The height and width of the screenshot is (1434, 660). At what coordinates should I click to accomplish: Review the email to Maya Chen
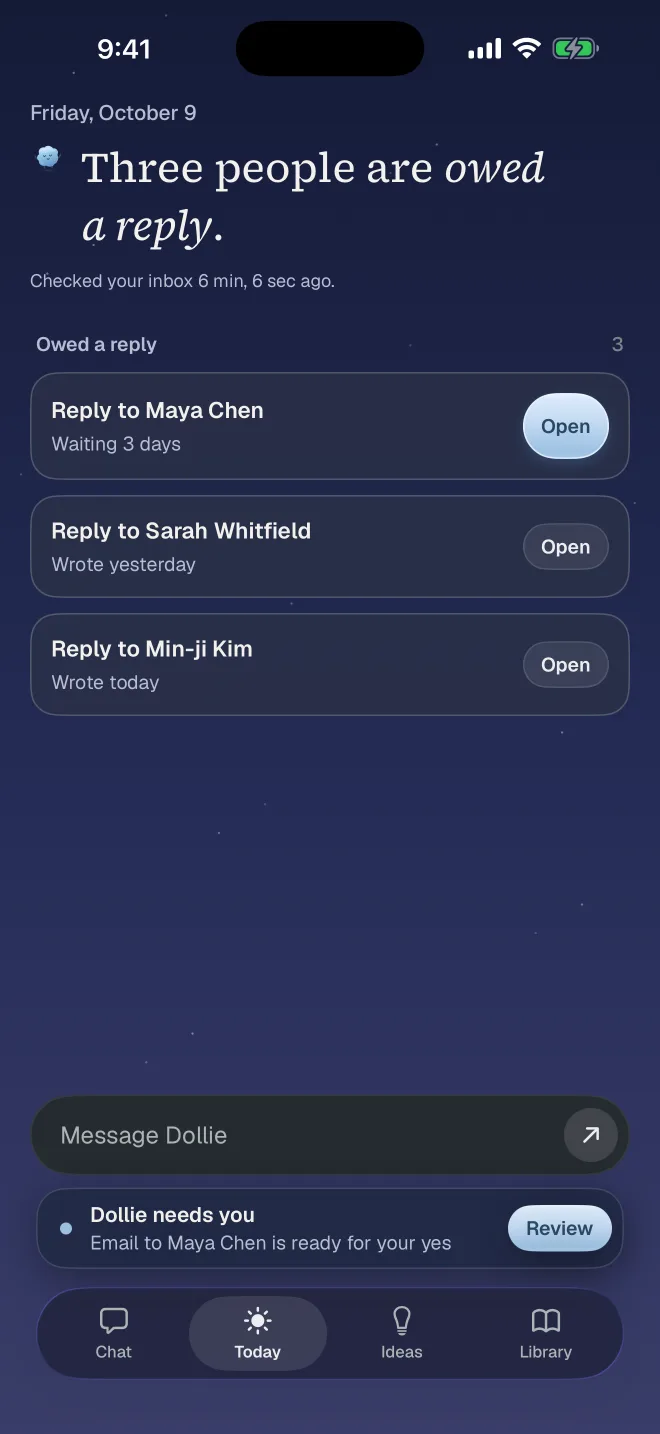[x=559, y=1228]
